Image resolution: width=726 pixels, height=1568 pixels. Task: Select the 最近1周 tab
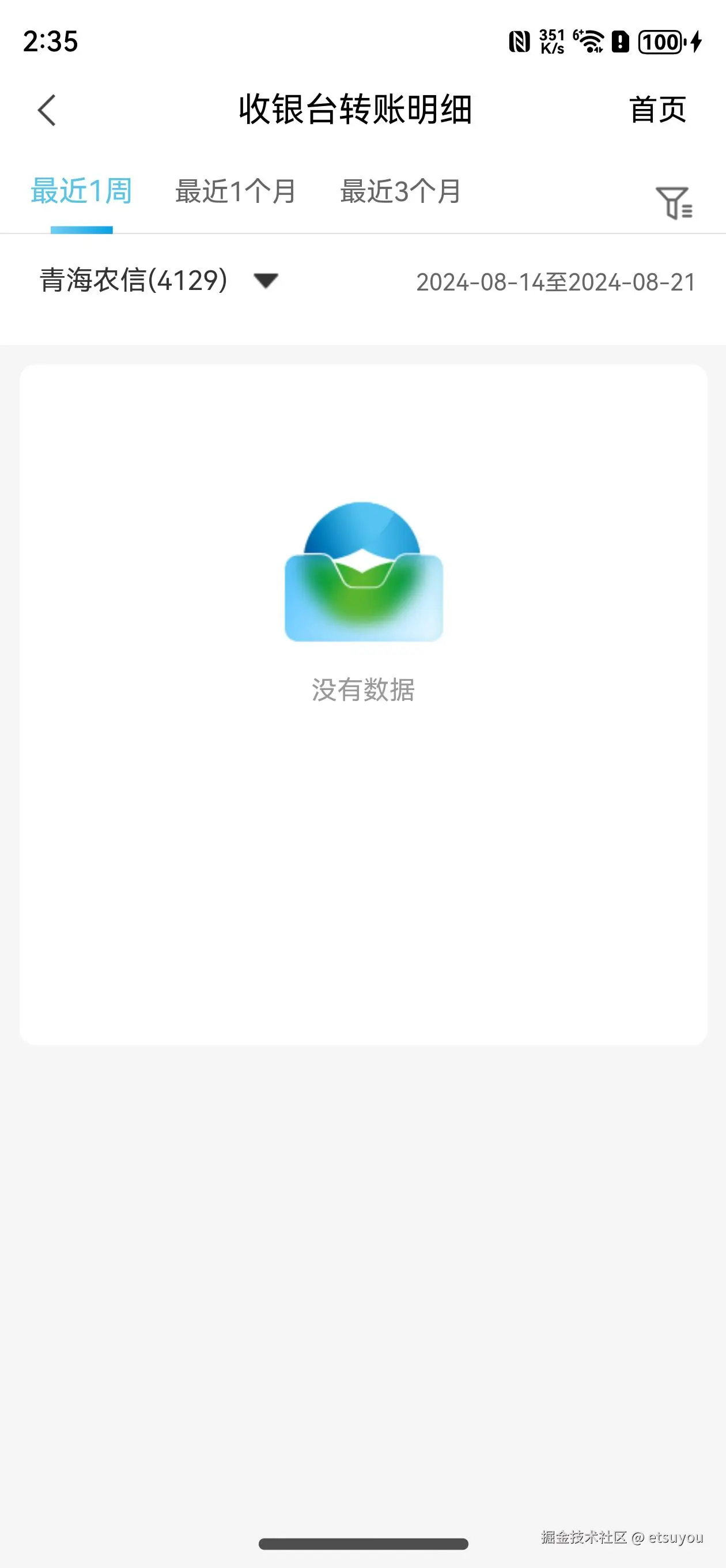pos(82,192)
